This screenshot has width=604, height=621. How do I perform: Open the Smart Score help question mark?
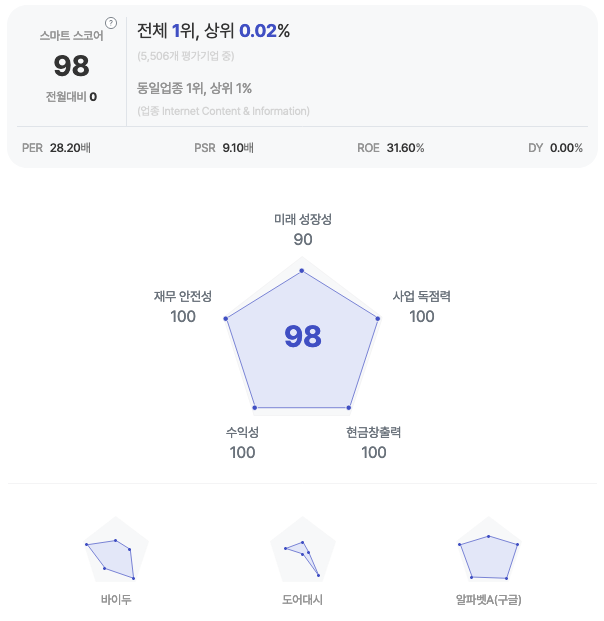coord(111,23)
